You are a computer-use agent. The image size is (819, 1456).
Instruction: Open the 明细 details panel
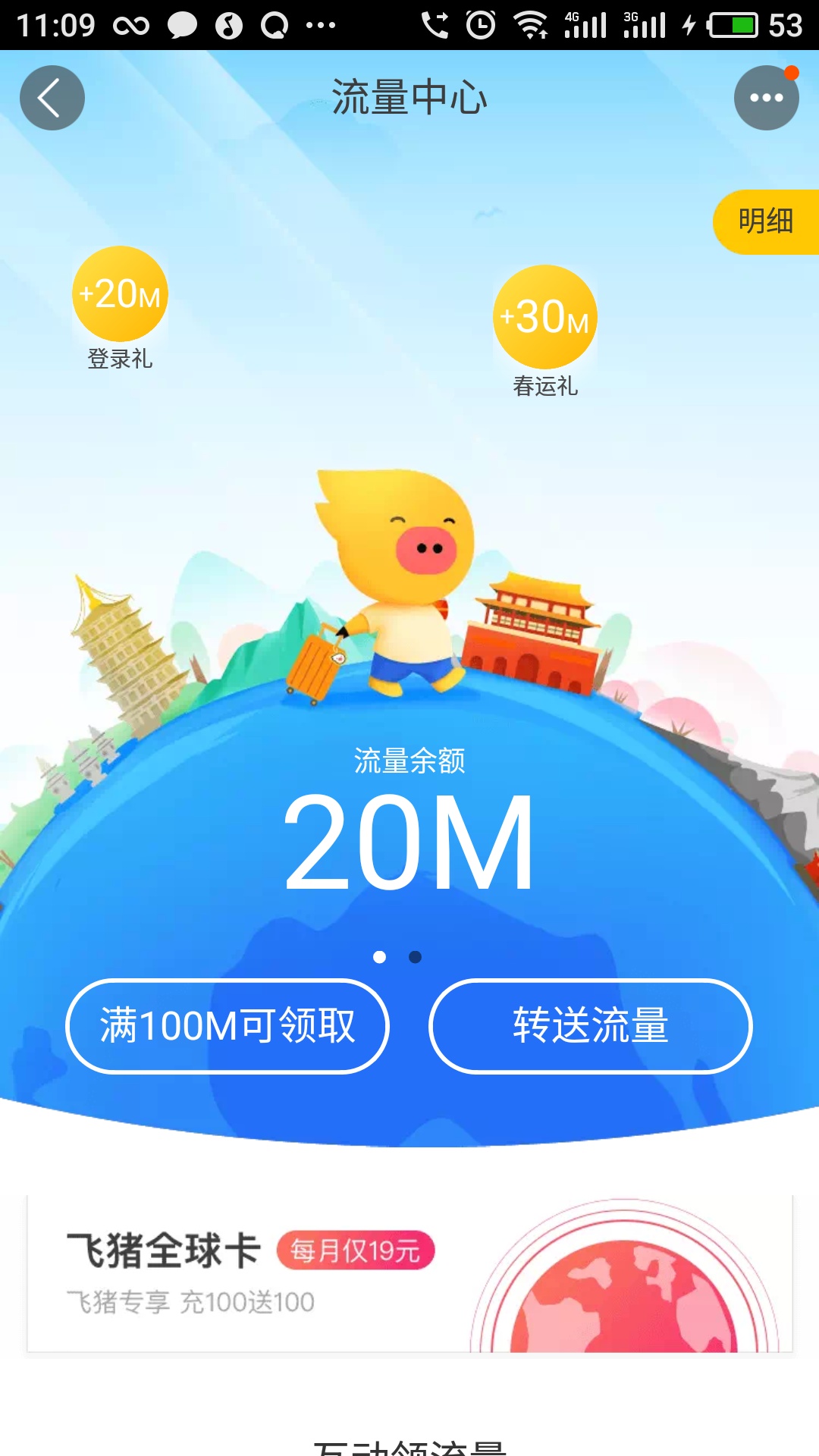point(765,221)
